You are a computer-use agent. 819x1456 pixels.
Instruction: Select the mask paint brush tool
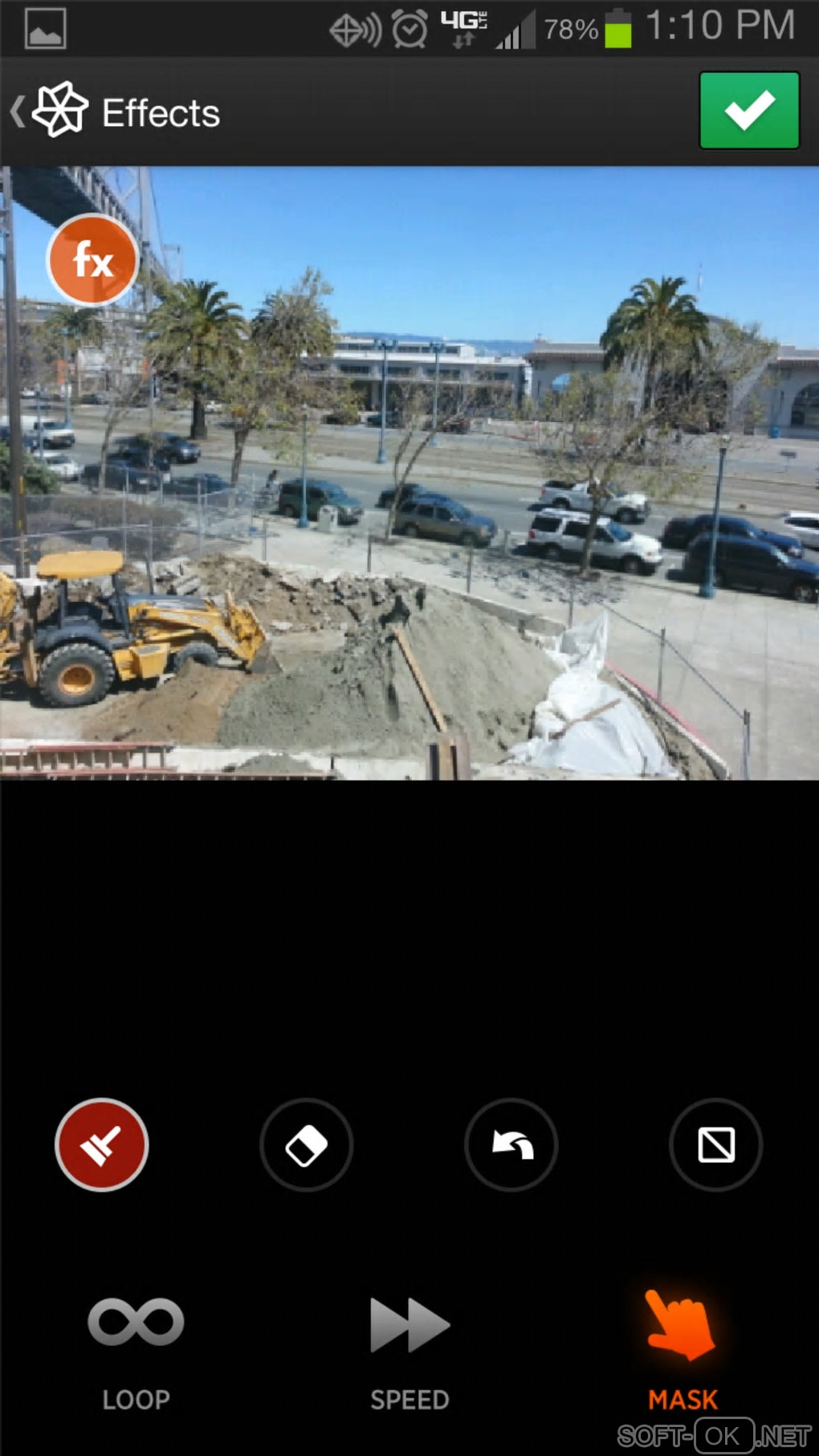102,1144
